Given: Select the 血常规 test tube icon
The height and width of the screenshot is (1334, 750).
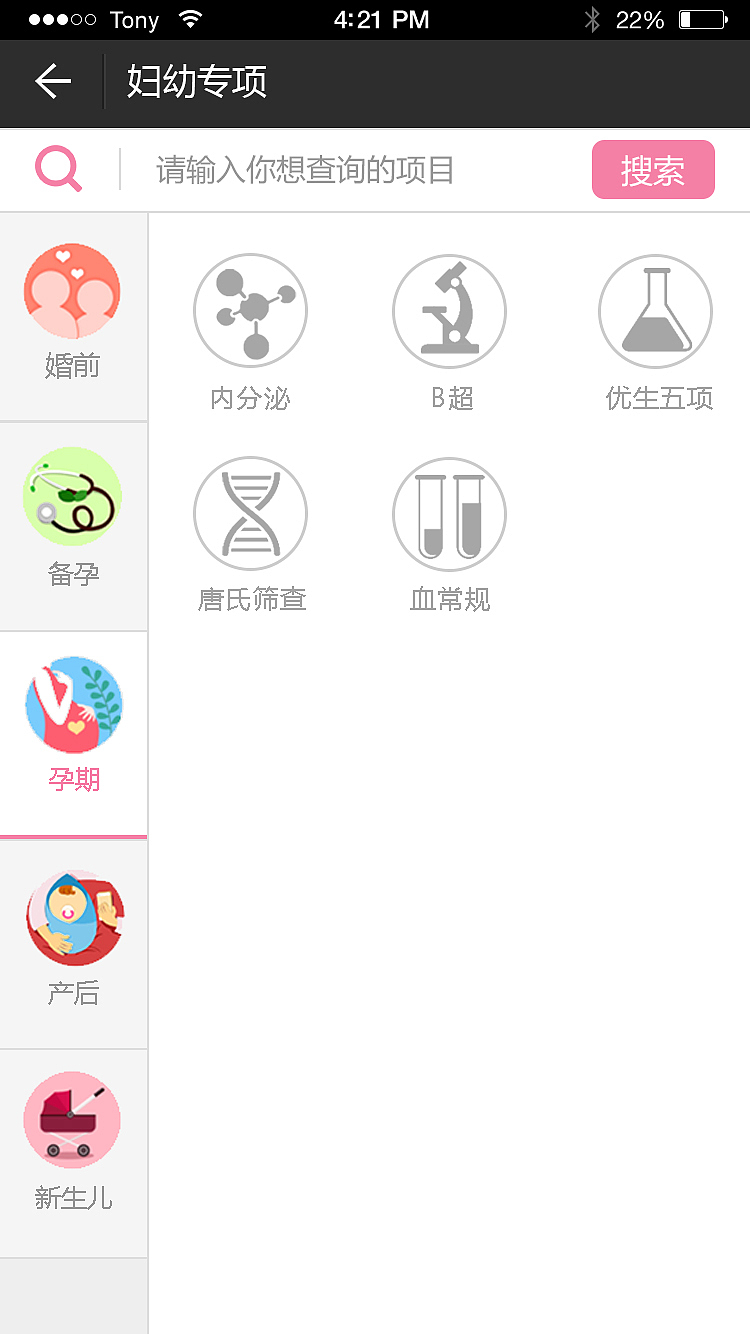Looking at the screenshot, I should (450, 513).
